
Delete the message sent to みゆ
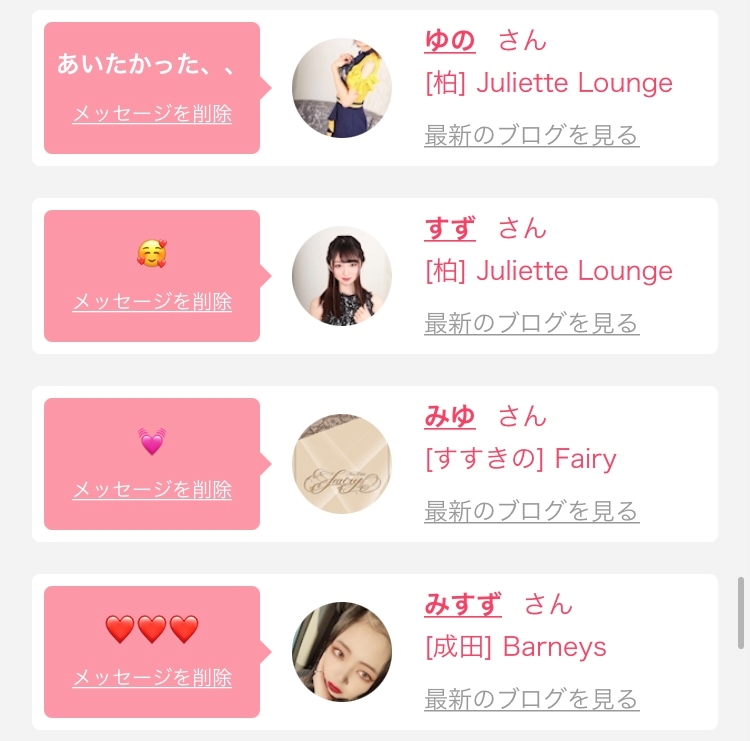tap(152, 490)
